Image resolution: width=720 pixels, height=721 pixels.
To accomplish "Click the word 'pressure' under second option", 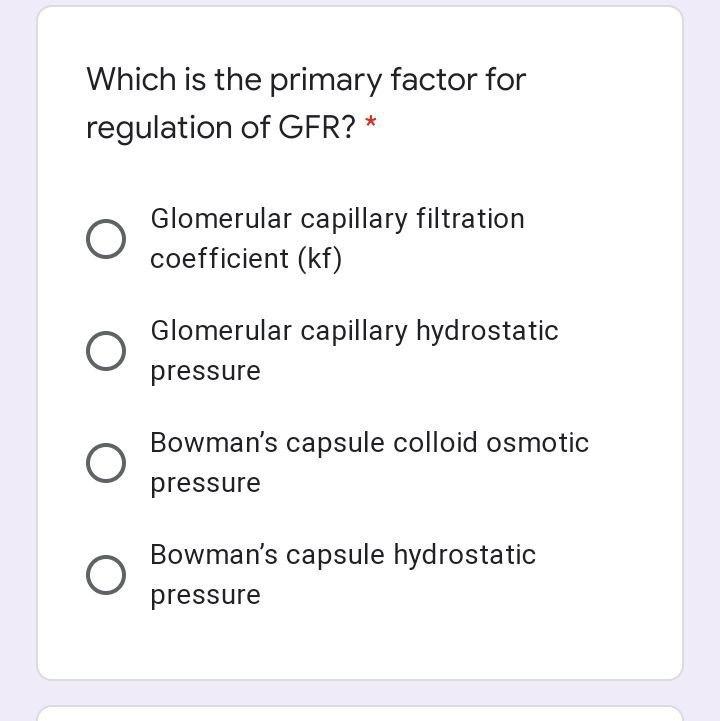I will (205, 370).
